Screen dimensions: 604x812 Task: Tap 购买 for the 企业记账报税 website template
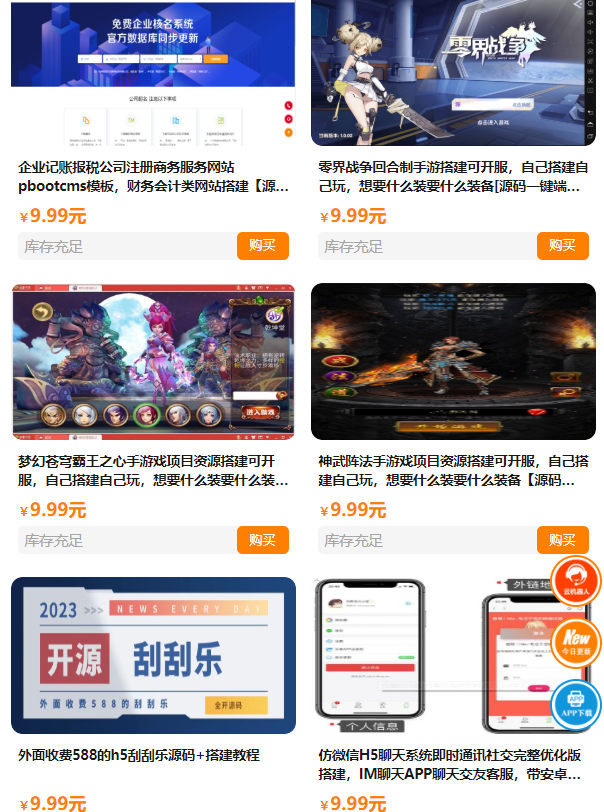click(x=262, y=246)
